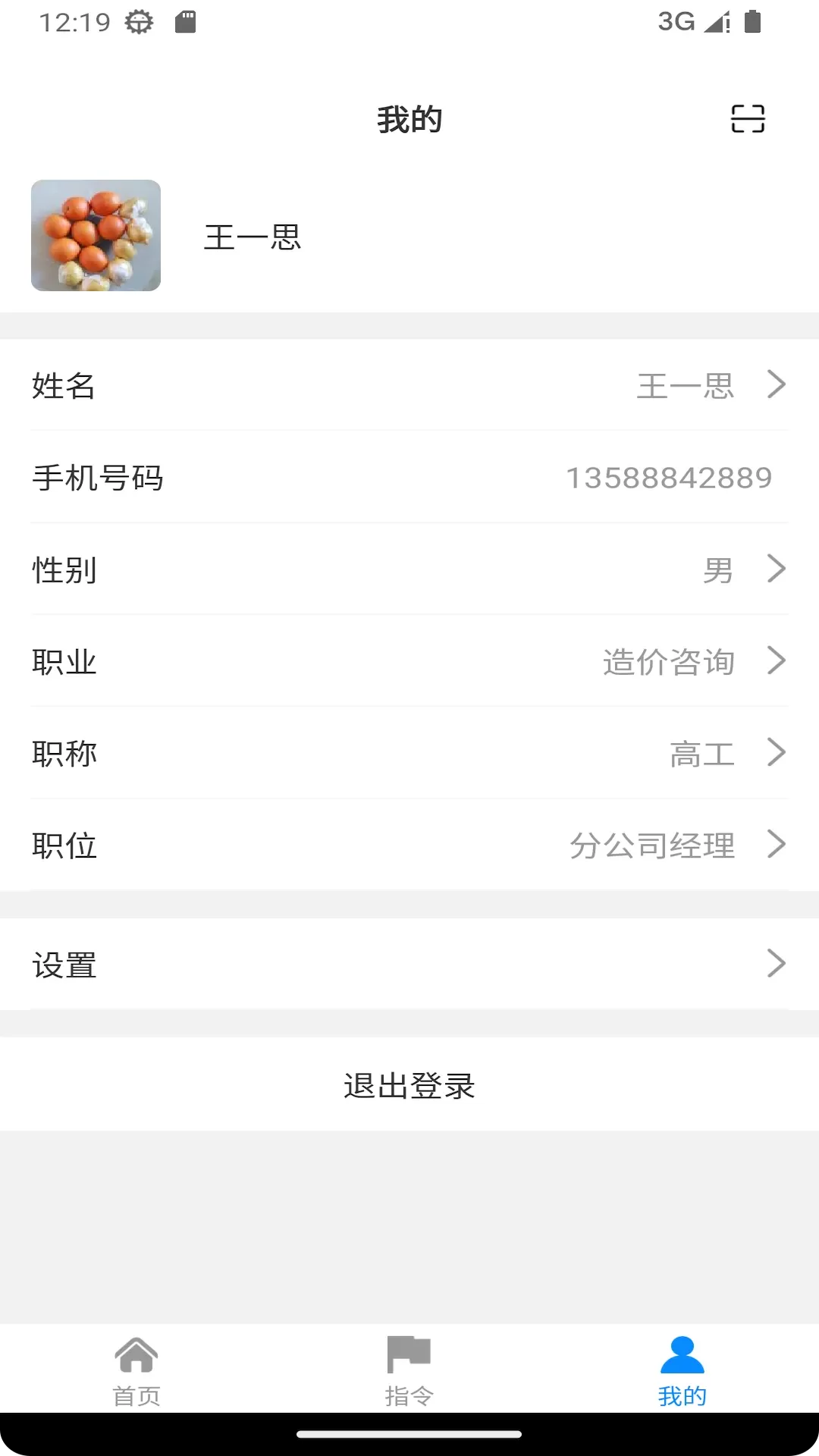The image size is (819, 1456).
Task: Tap 退出登录 to log out
Action: point(409,1085)
